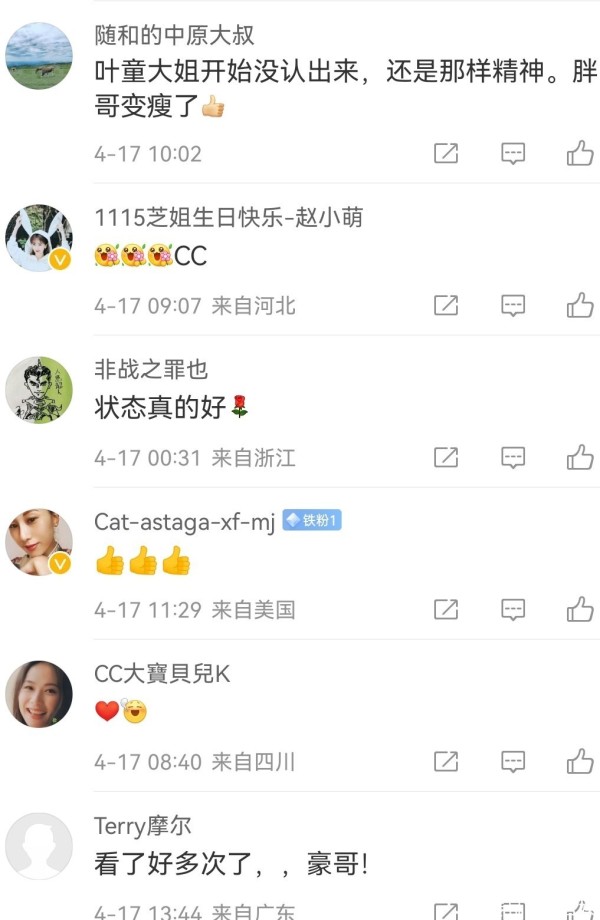Viewport: 600px width, 920px height.
Task: Open the 铁粉1 badge beside Cat-astaga-xf-mj
Action: [312, 520]
